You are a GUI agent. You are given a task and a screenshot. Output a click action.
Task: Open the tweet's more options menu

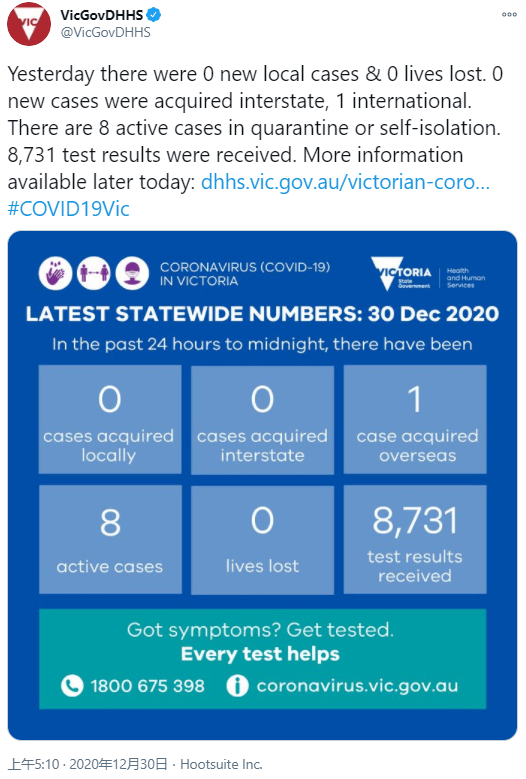click(509, 14)
